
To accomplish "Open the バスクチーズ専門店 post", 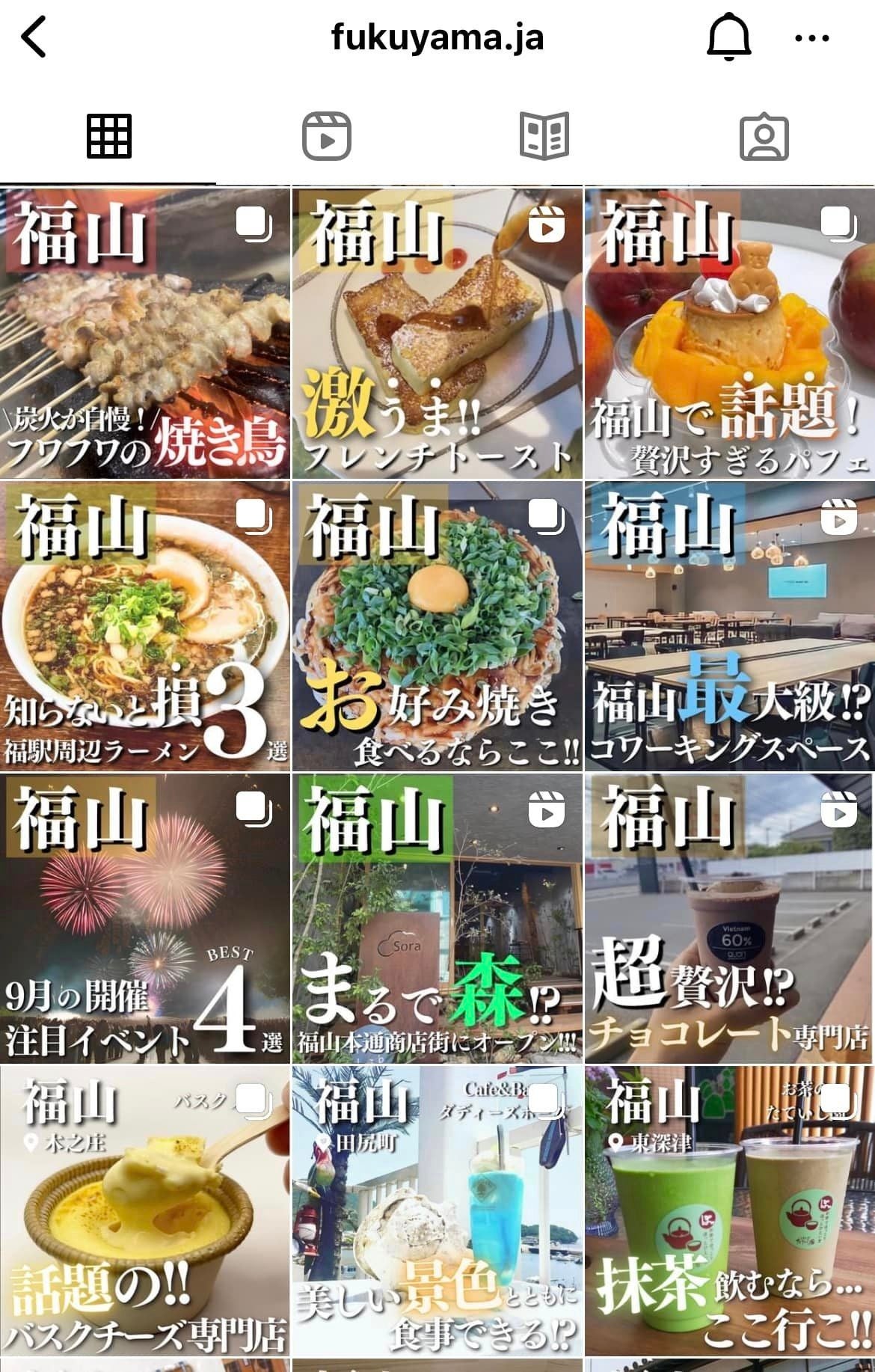I will coord(144,1210).
